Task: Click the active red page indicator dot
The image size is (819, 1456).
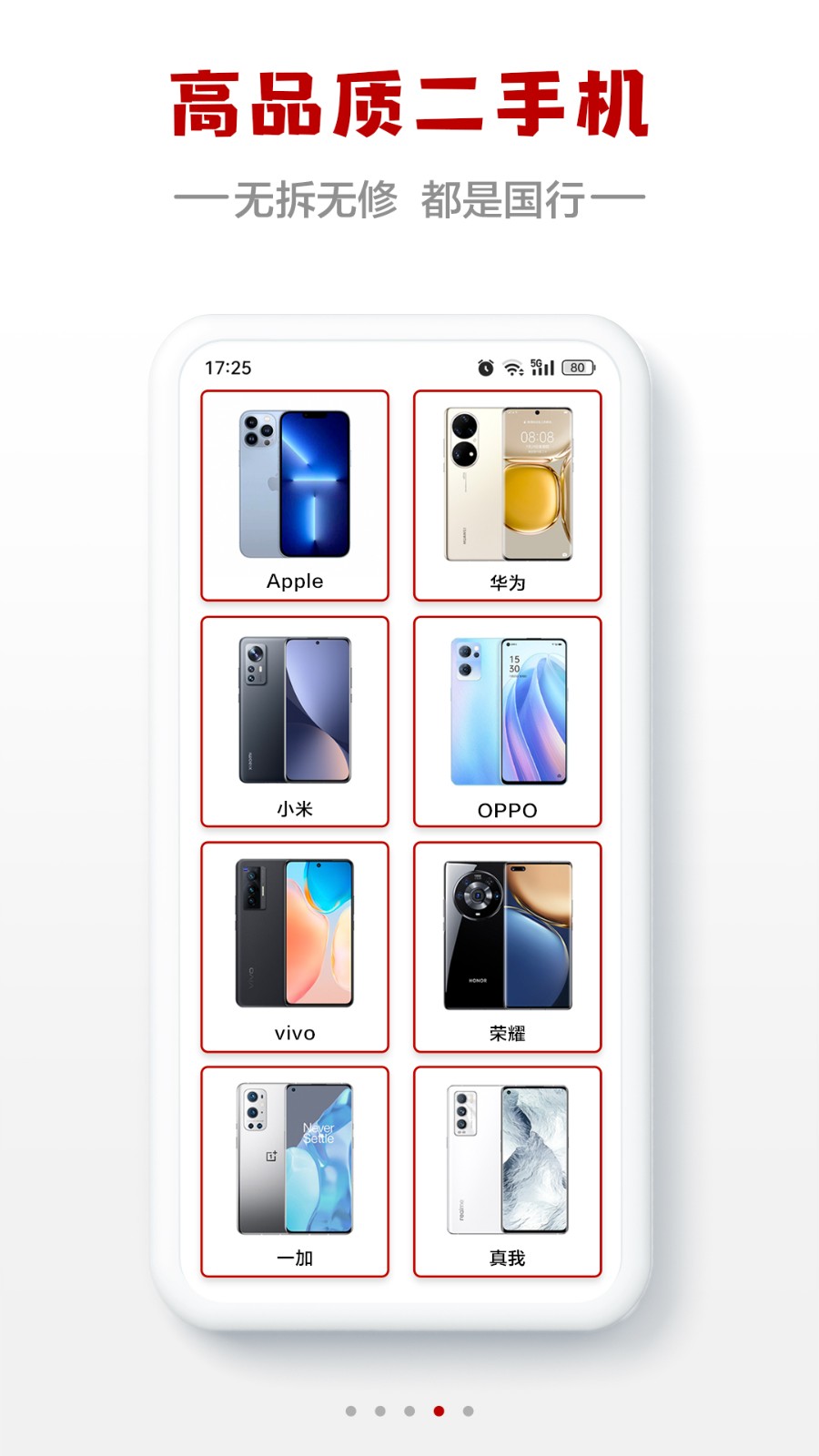Action: [x=439, y=1410]
